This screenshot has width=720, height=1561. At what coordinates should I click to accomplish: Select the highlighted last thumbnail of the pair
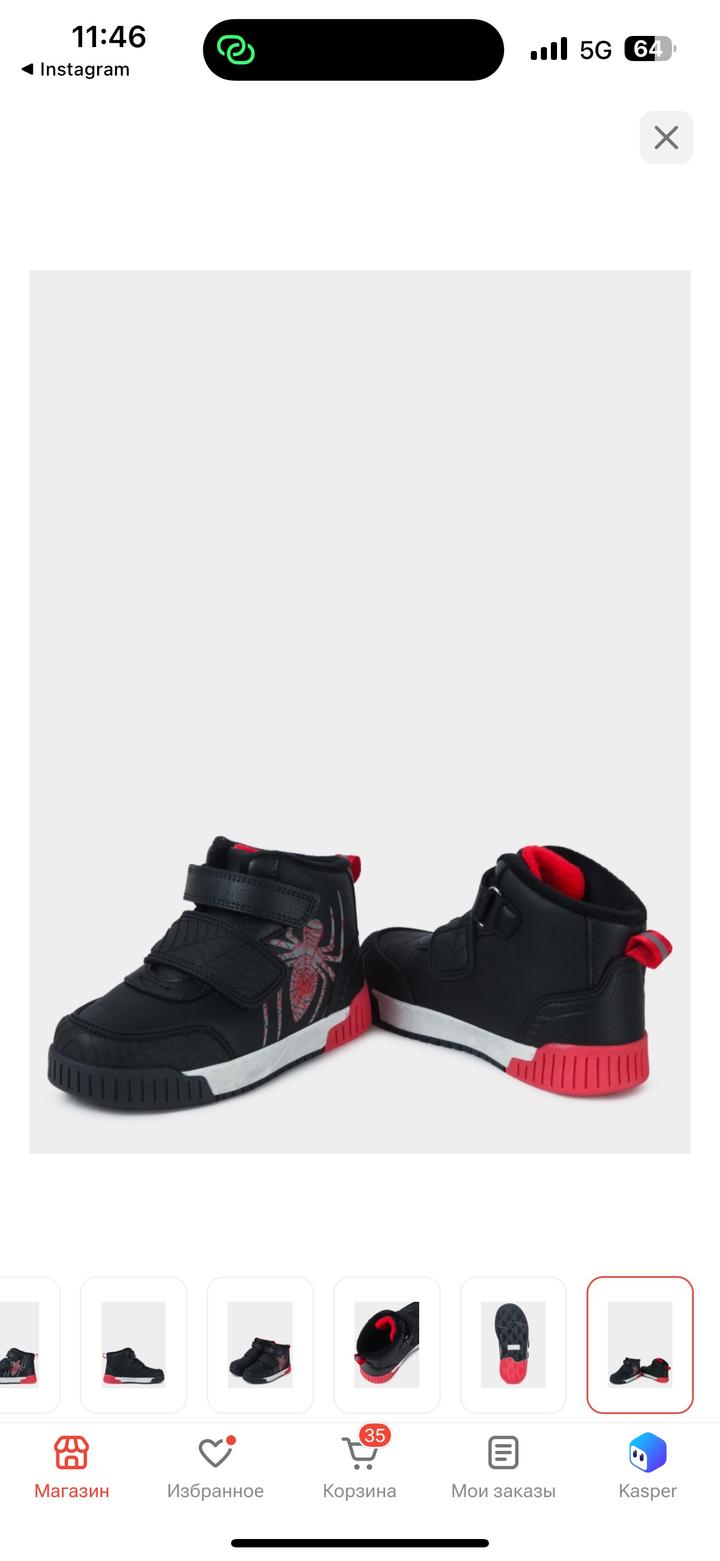(640, 1344)
